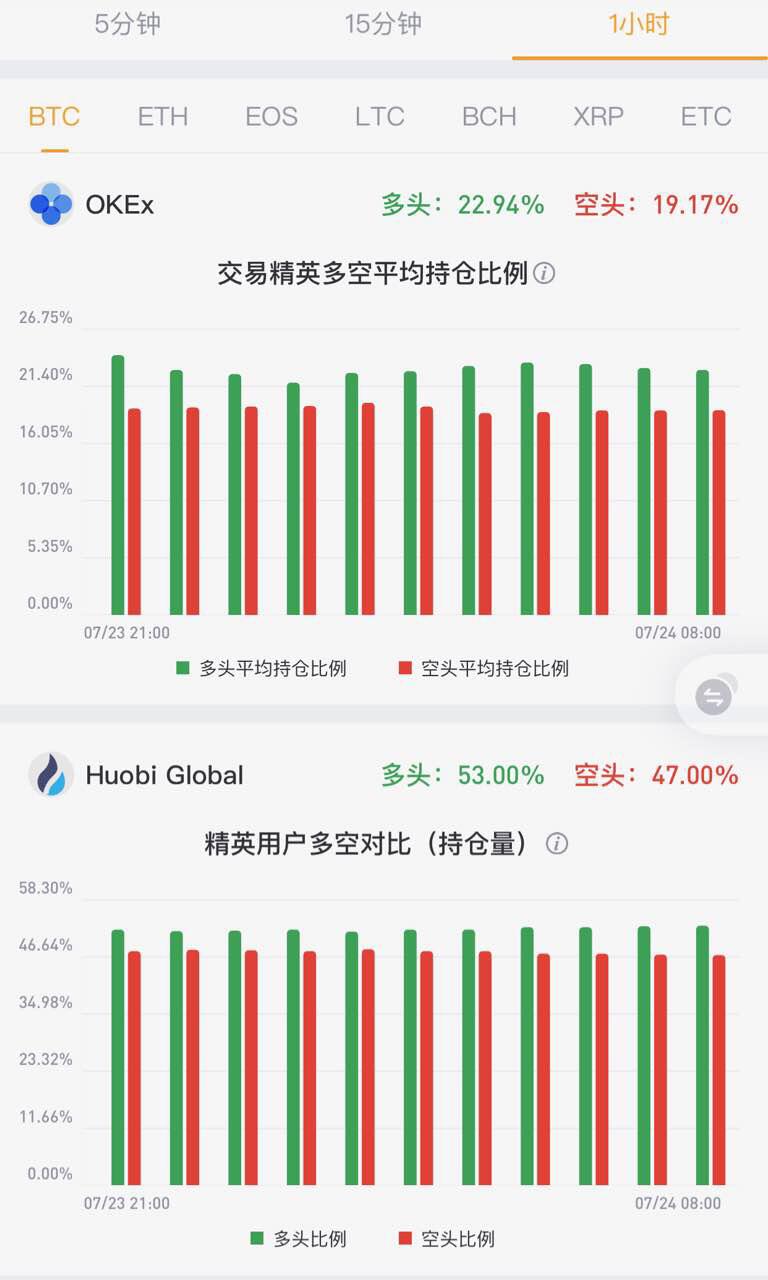The height and width of the screenshot is (1280, 768).
Task: Switch to the ETH coin tab
Action: coord(162,117)
